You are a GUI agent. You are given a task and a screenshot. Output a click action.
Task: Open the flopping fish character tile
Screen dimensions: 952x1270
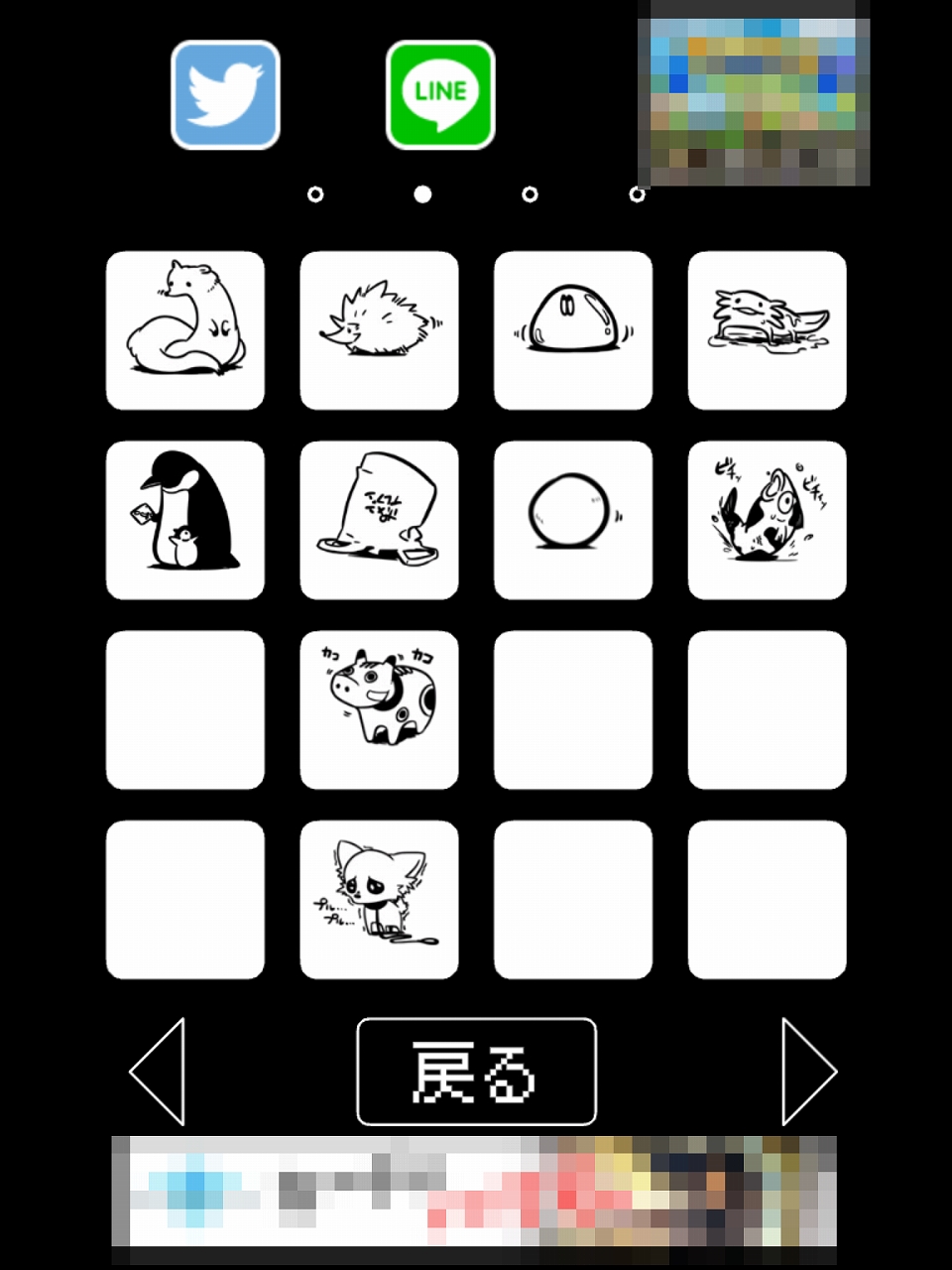767,520
